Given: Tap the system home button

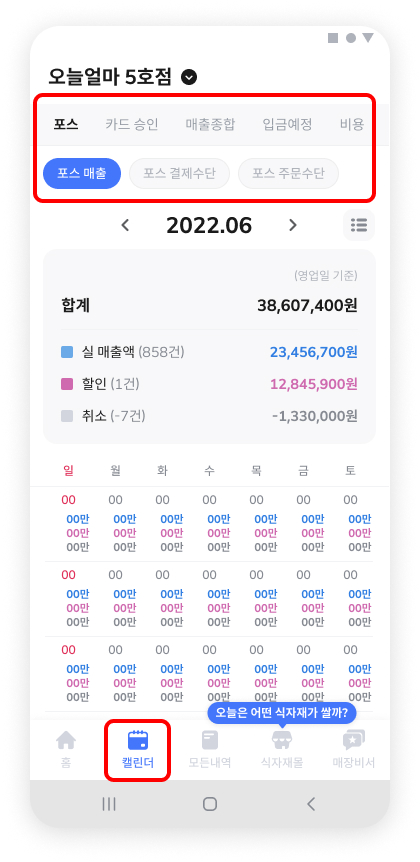Looking at the screenshot, I should pyautogui.click(x=209, y=804).
